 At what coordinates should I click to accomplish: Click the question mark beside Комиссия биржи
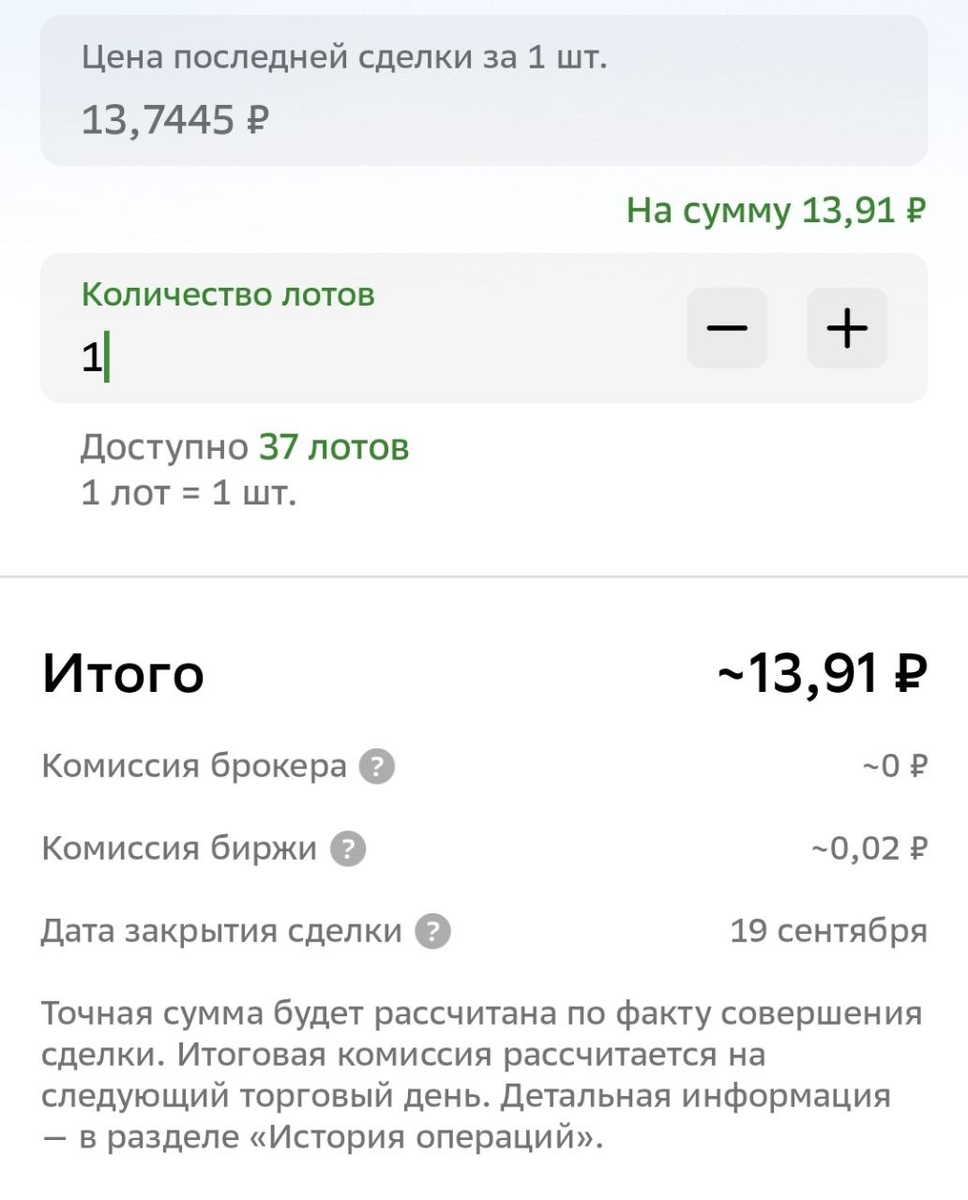point(348,848)
